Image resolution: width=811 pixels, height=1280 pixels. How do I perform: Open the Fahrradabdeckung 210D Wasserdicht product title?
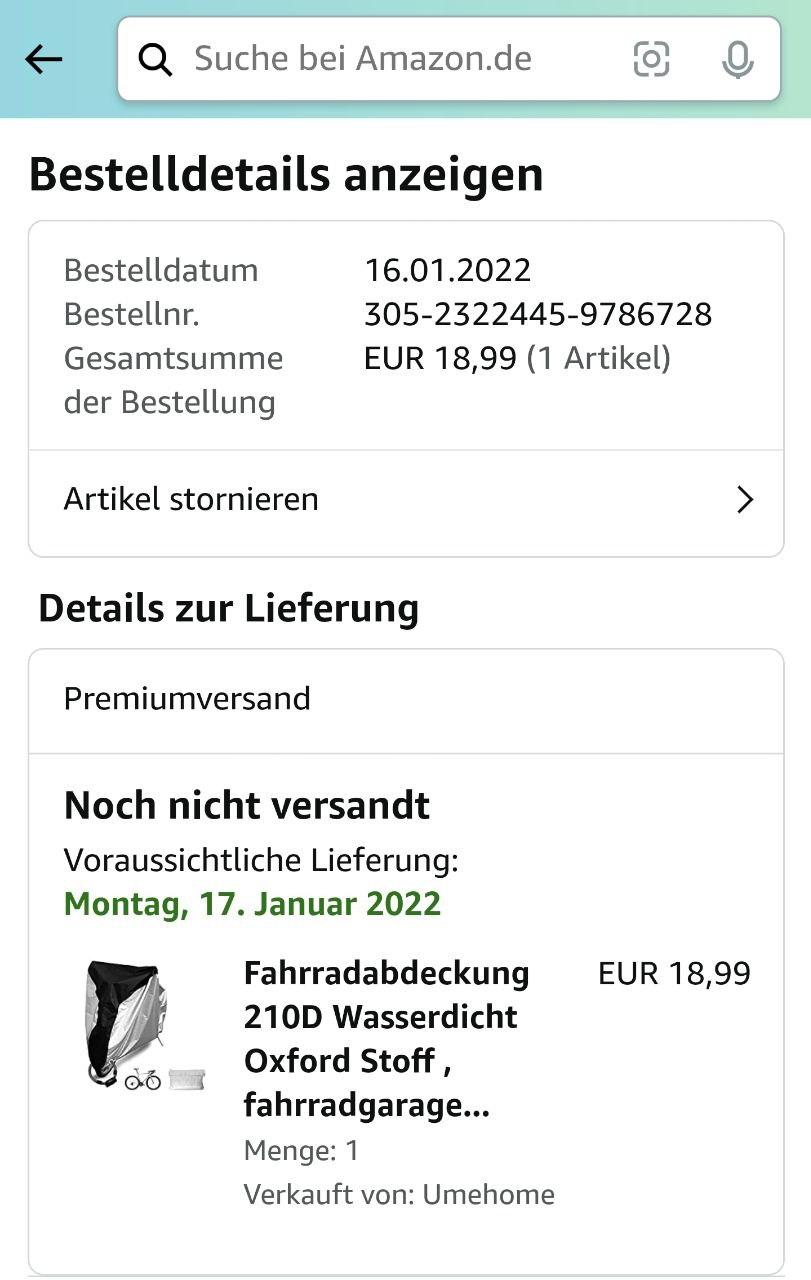[x=387, y=1039]
